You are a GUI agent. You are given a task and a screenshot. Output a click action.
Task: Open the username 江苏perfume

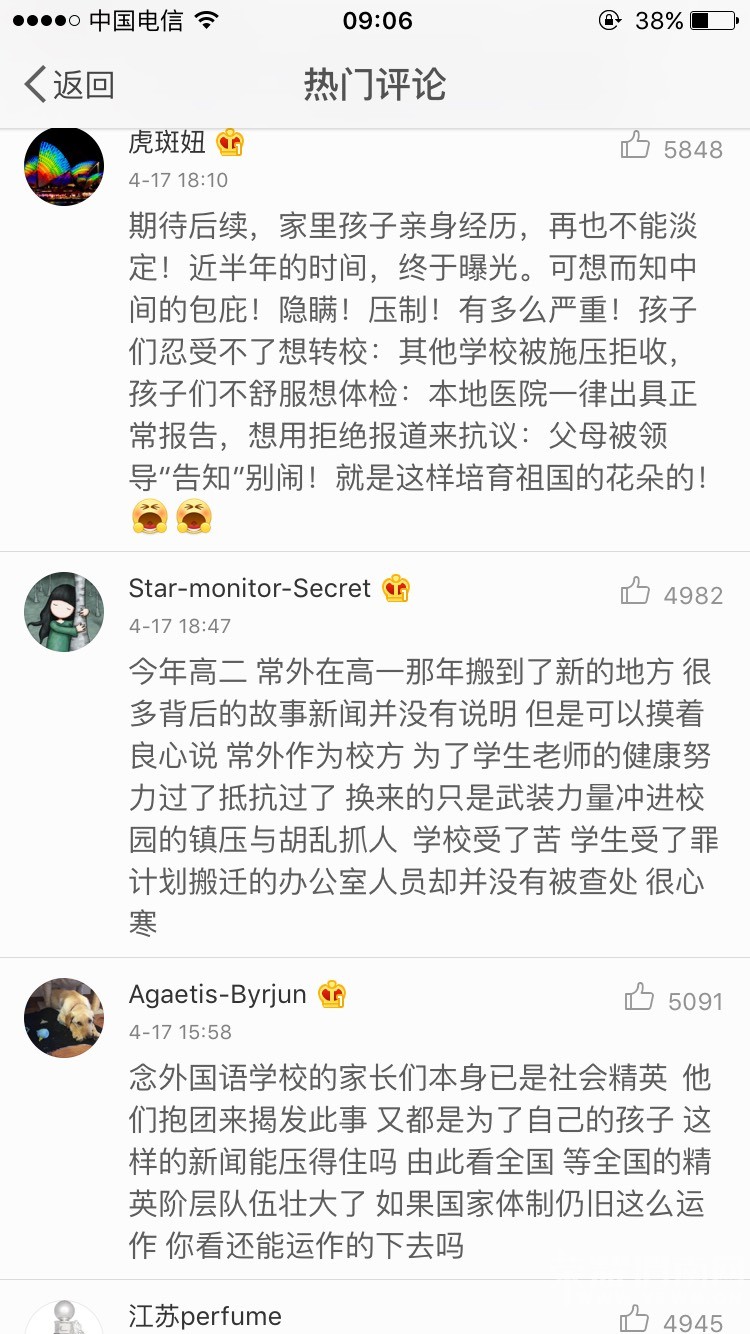pos(205,1316)
